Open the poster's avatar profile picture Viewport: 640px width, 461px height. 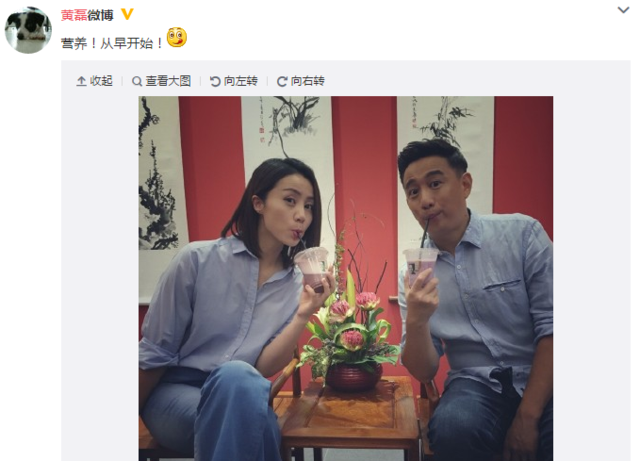28,29
